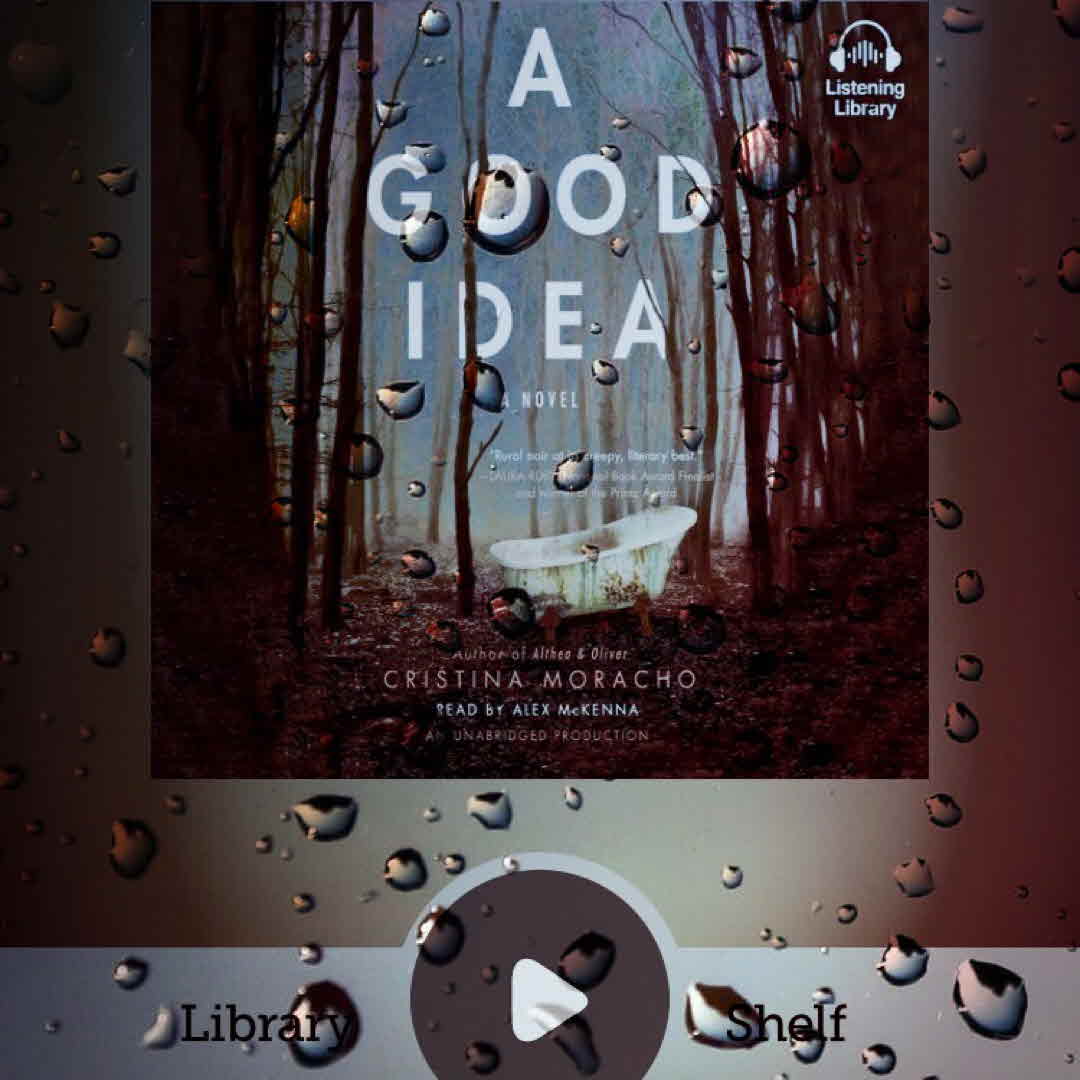
Task: Switch to the Shelf tab
Action: [x=785, y=1024]
